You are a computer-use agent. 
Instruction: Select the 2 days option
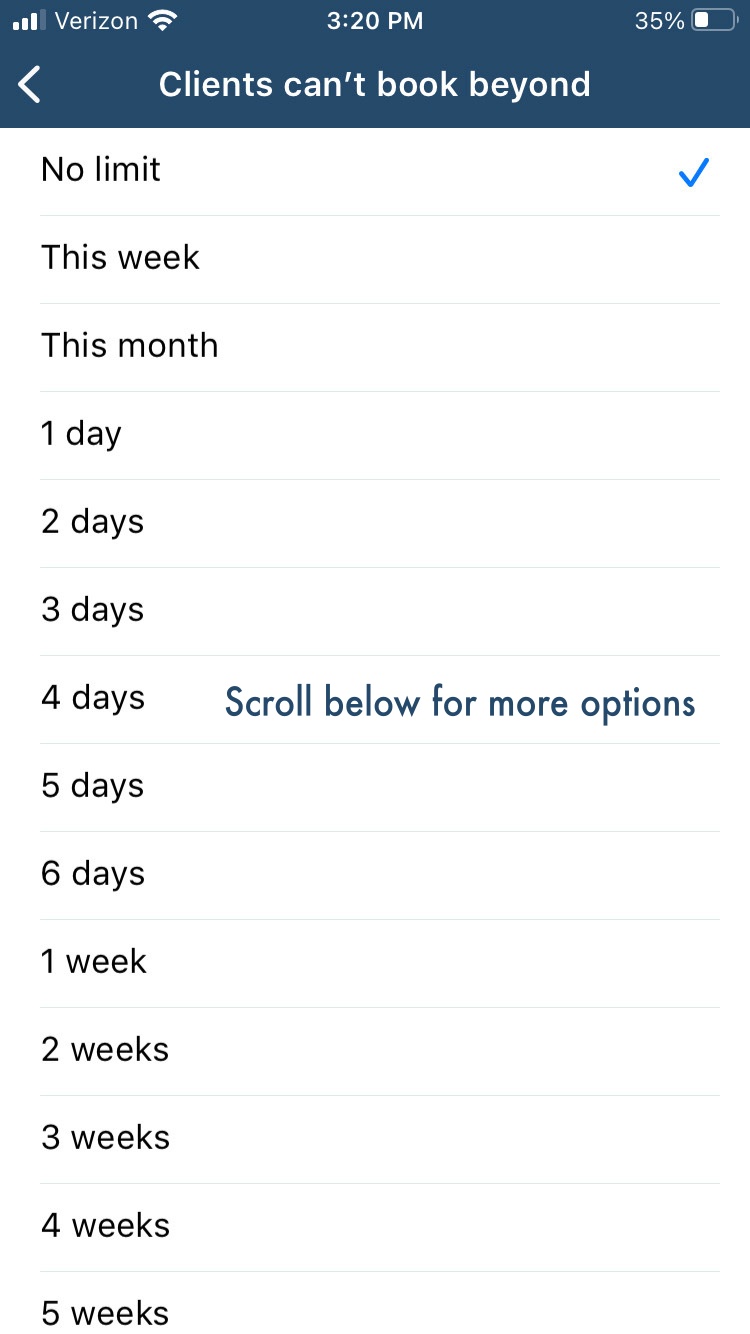375,523
